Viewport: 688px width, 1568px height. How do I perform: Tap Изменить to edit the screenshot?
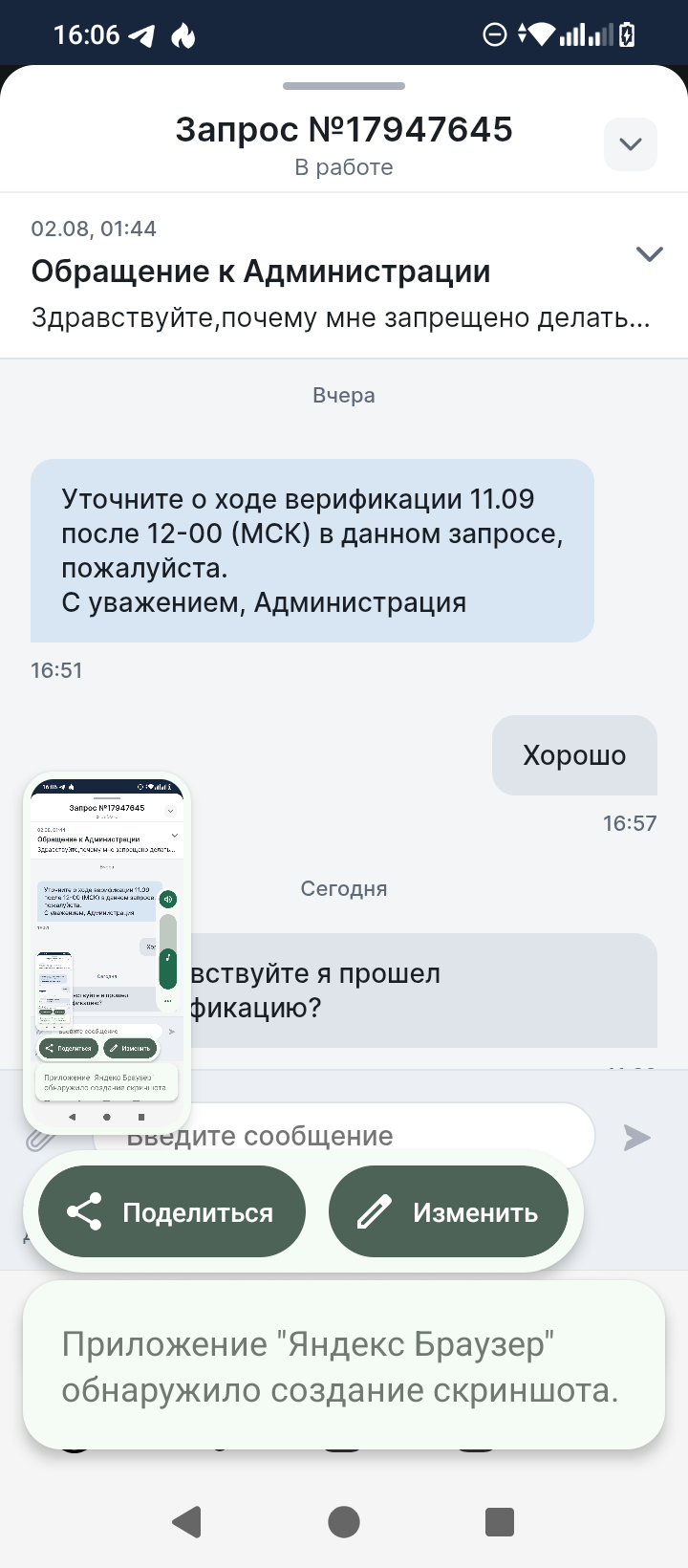(x=448, y=1212)
